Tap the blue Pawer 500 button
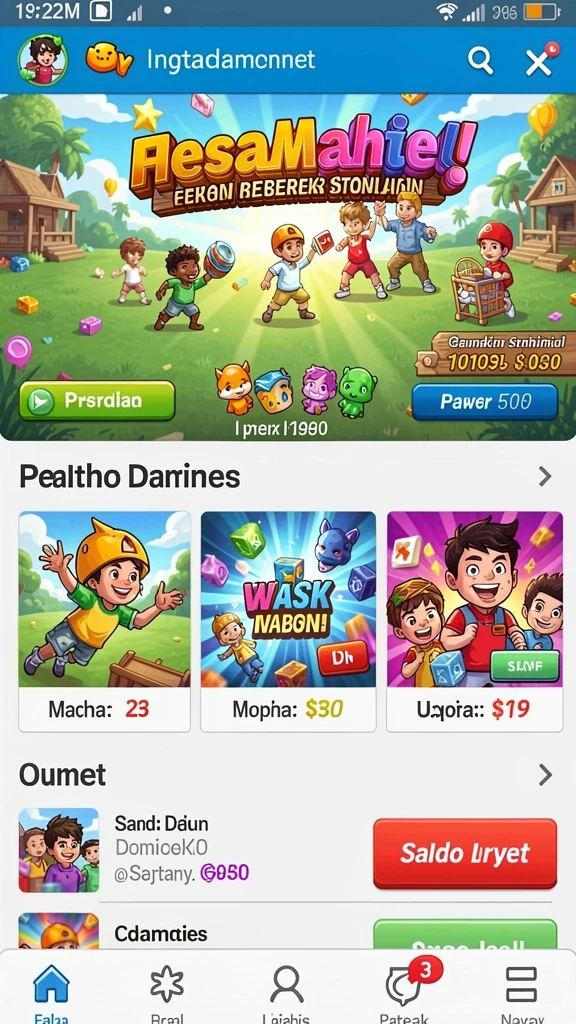The height and width of the screenshot is (1024, 576). click(x=485, y=401)
